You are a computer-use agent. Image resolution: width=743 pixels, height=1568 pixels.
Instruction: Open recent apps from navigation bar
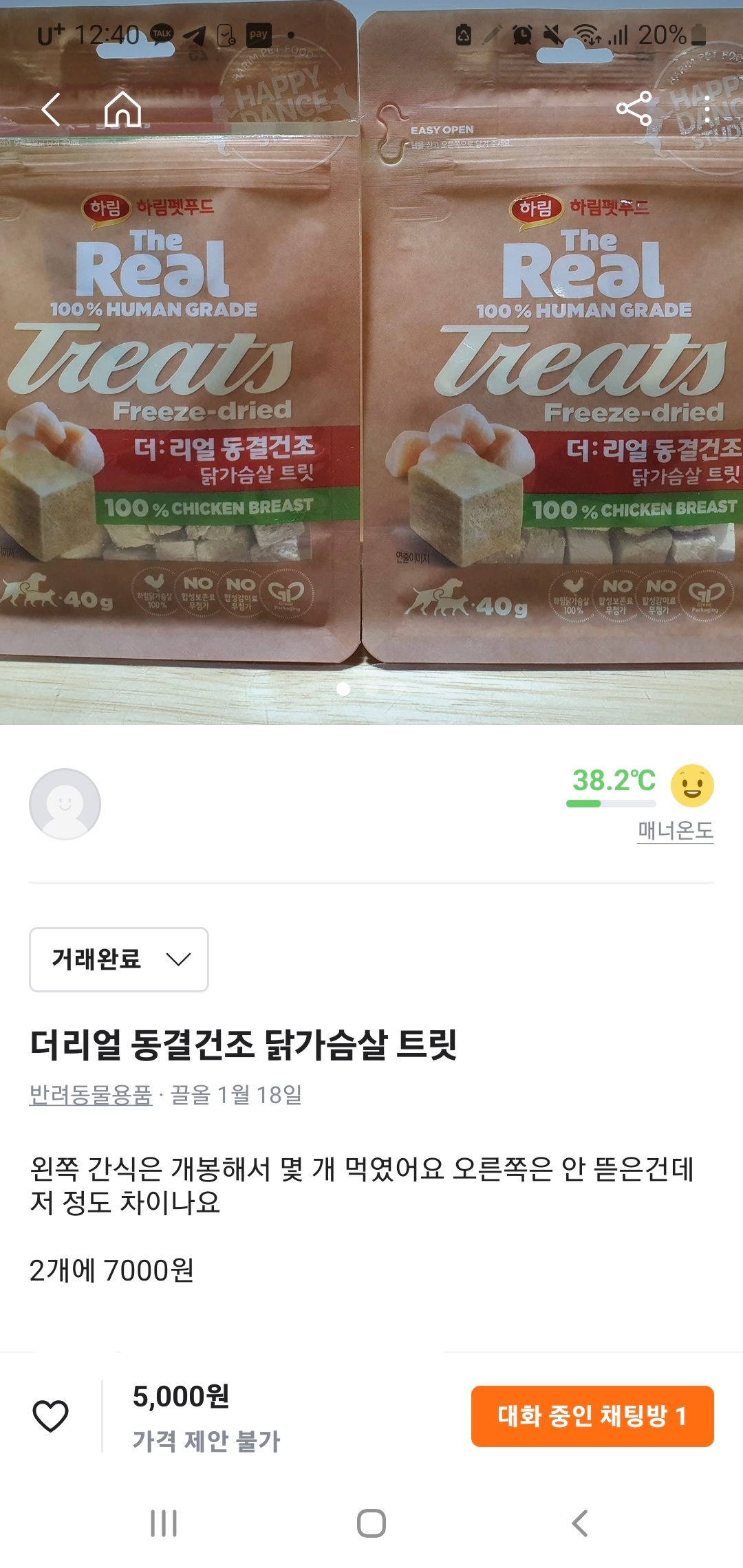[164, 1523]
